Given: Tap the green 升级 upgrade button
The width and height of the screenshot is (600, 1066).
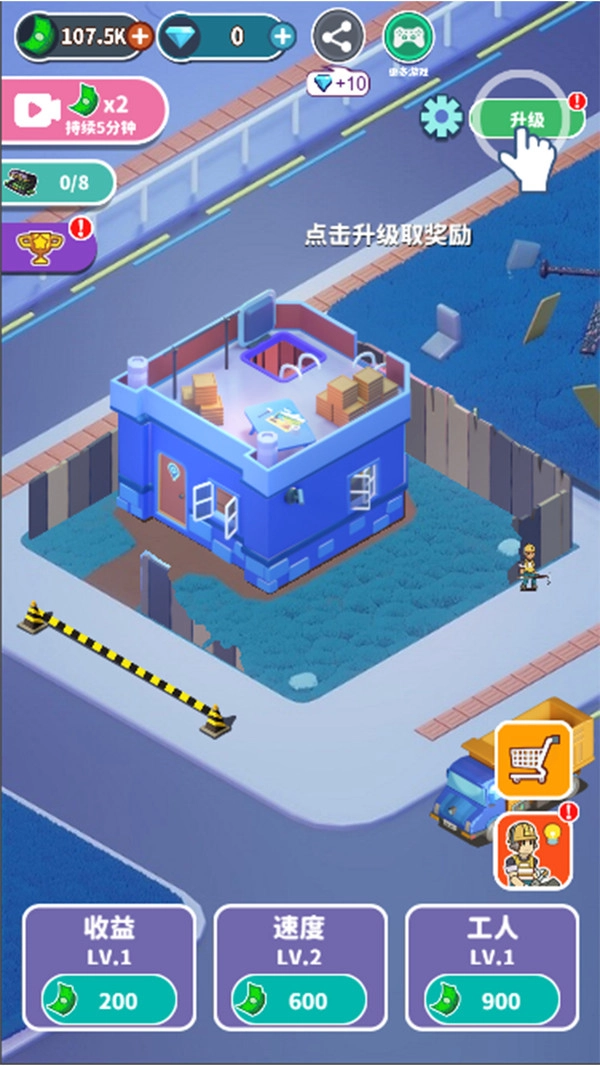Looking at the screenshot, I should (x=526, y=120).
